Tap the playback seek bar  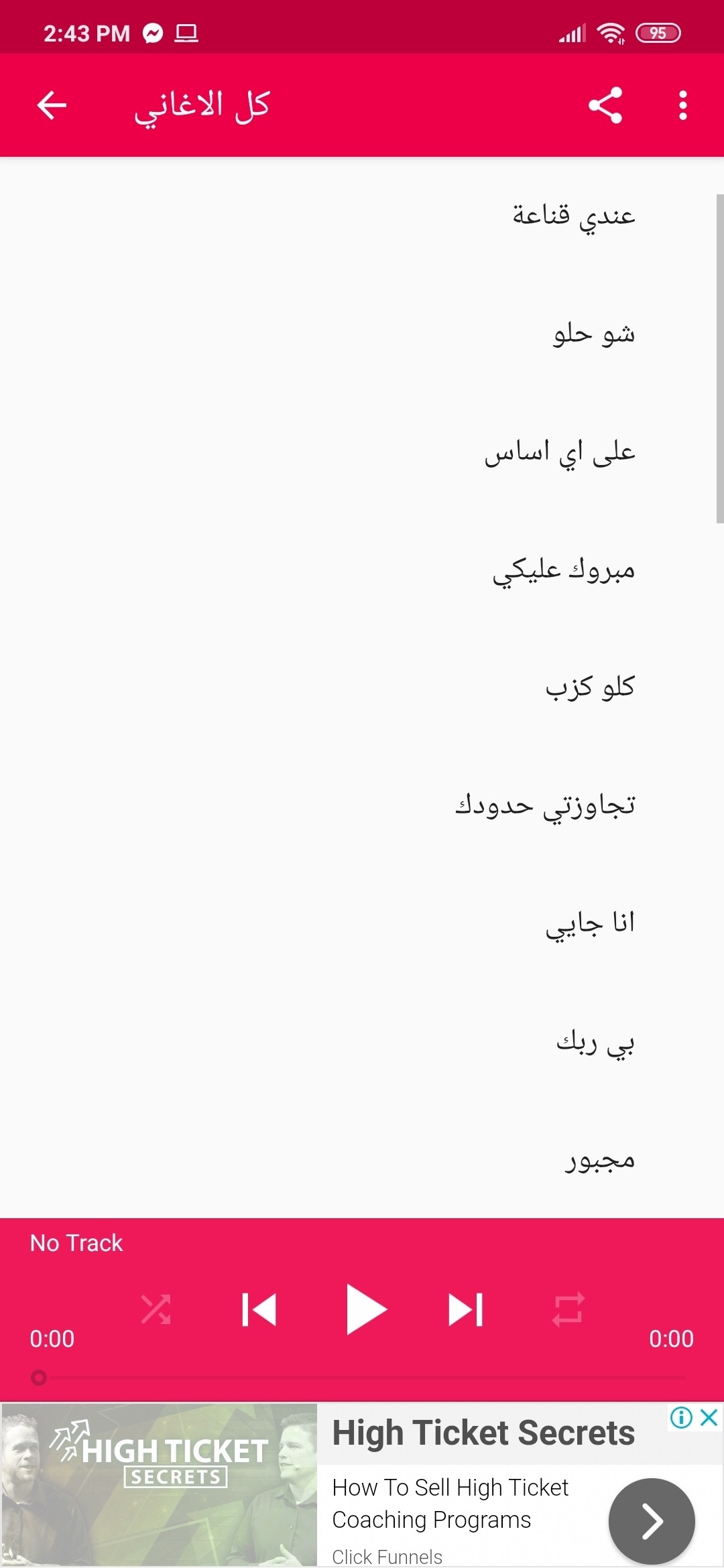point(362,1378)
